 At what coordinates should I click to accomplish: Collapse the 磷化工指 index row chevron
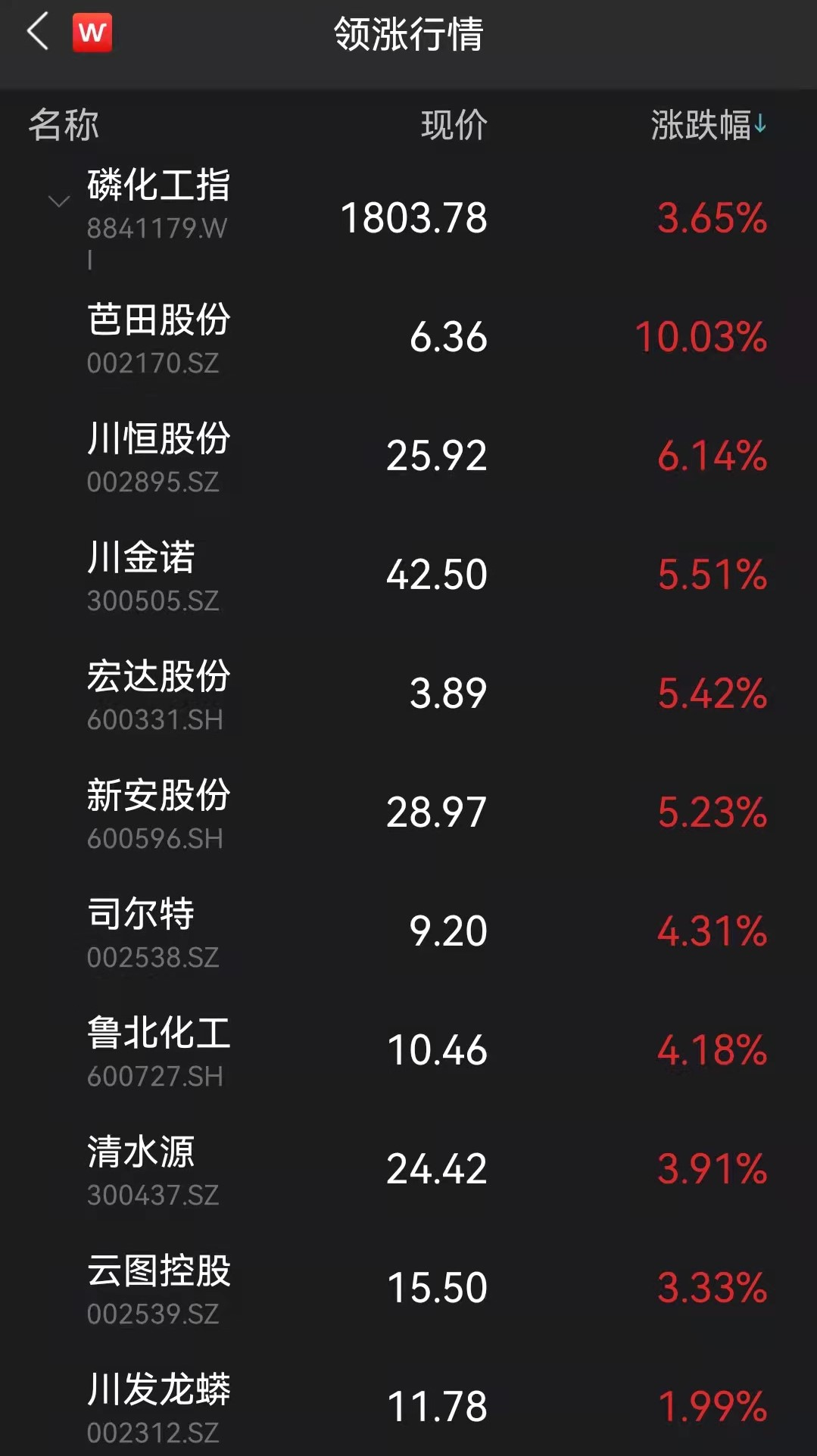[59, 201]
